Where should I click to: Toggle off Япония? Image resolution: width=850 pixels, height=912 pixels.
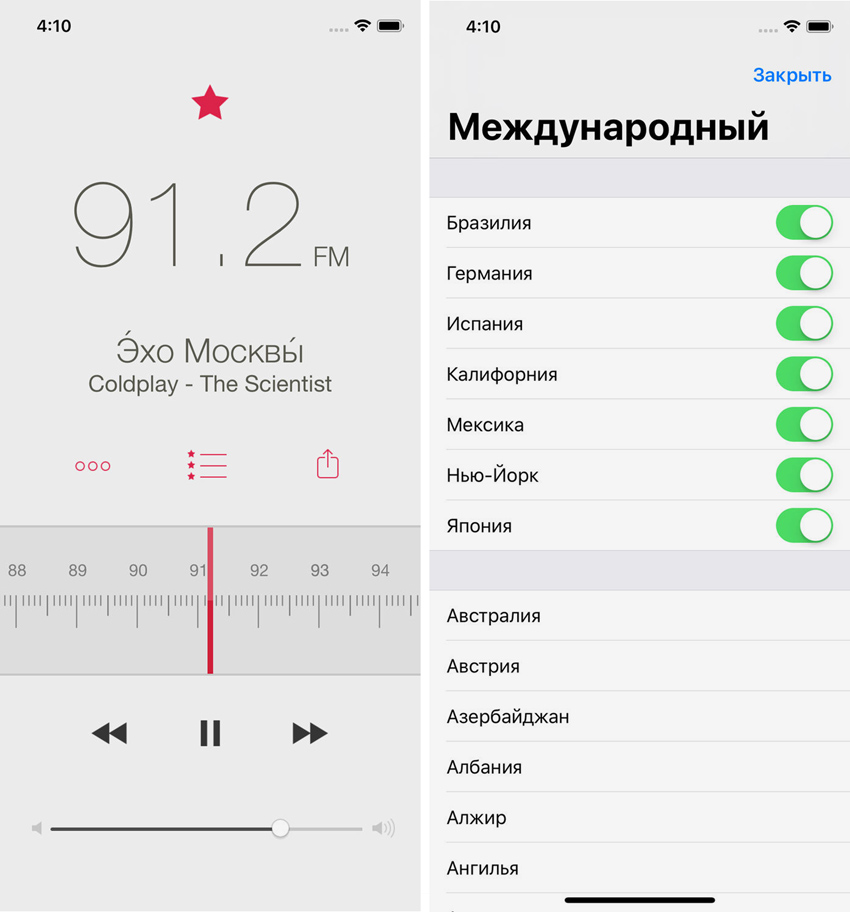click(804, 526)
